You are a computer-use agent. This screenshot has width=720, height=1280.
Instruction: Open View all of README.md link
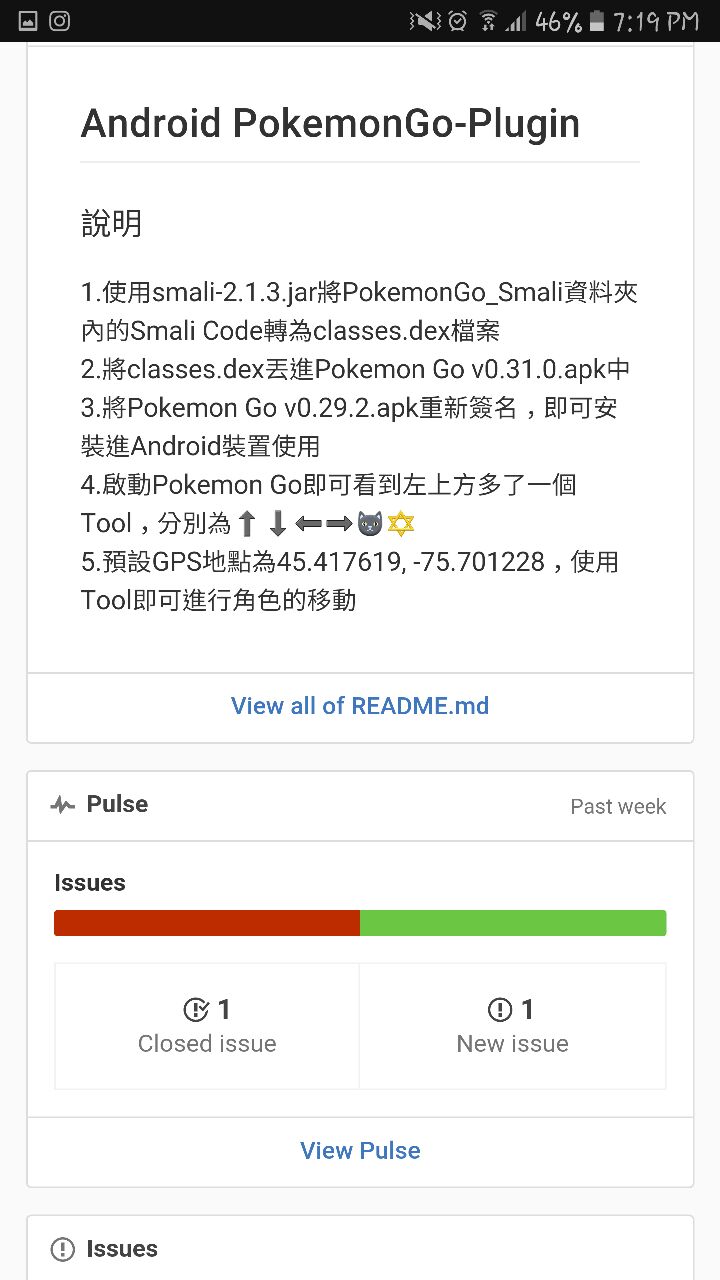pyautogui.click(x=360, y=706)
